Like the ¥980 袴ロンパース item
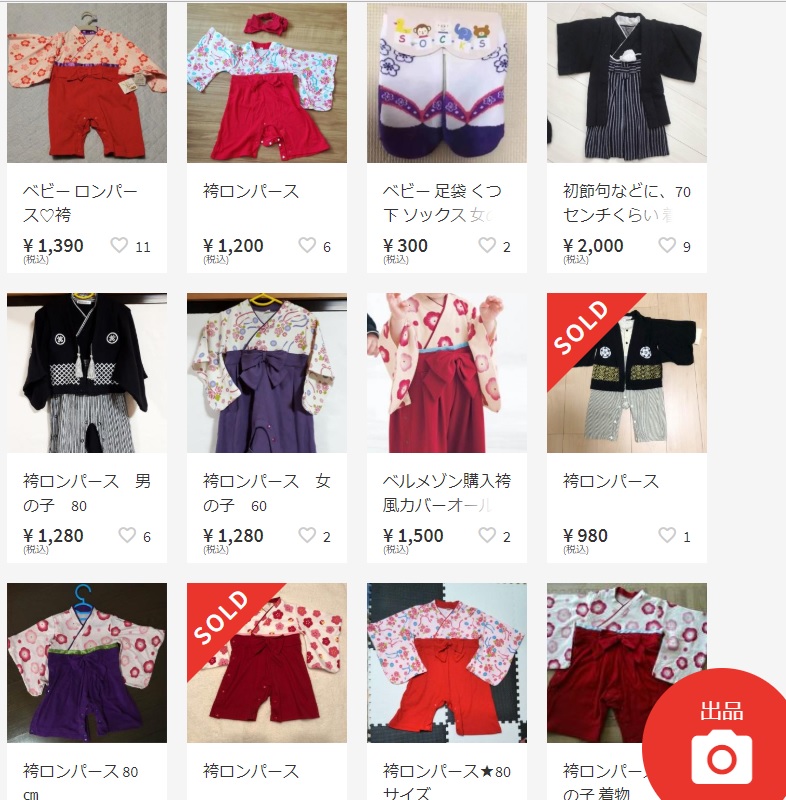The image size is (786, 800). coord(667,535)
